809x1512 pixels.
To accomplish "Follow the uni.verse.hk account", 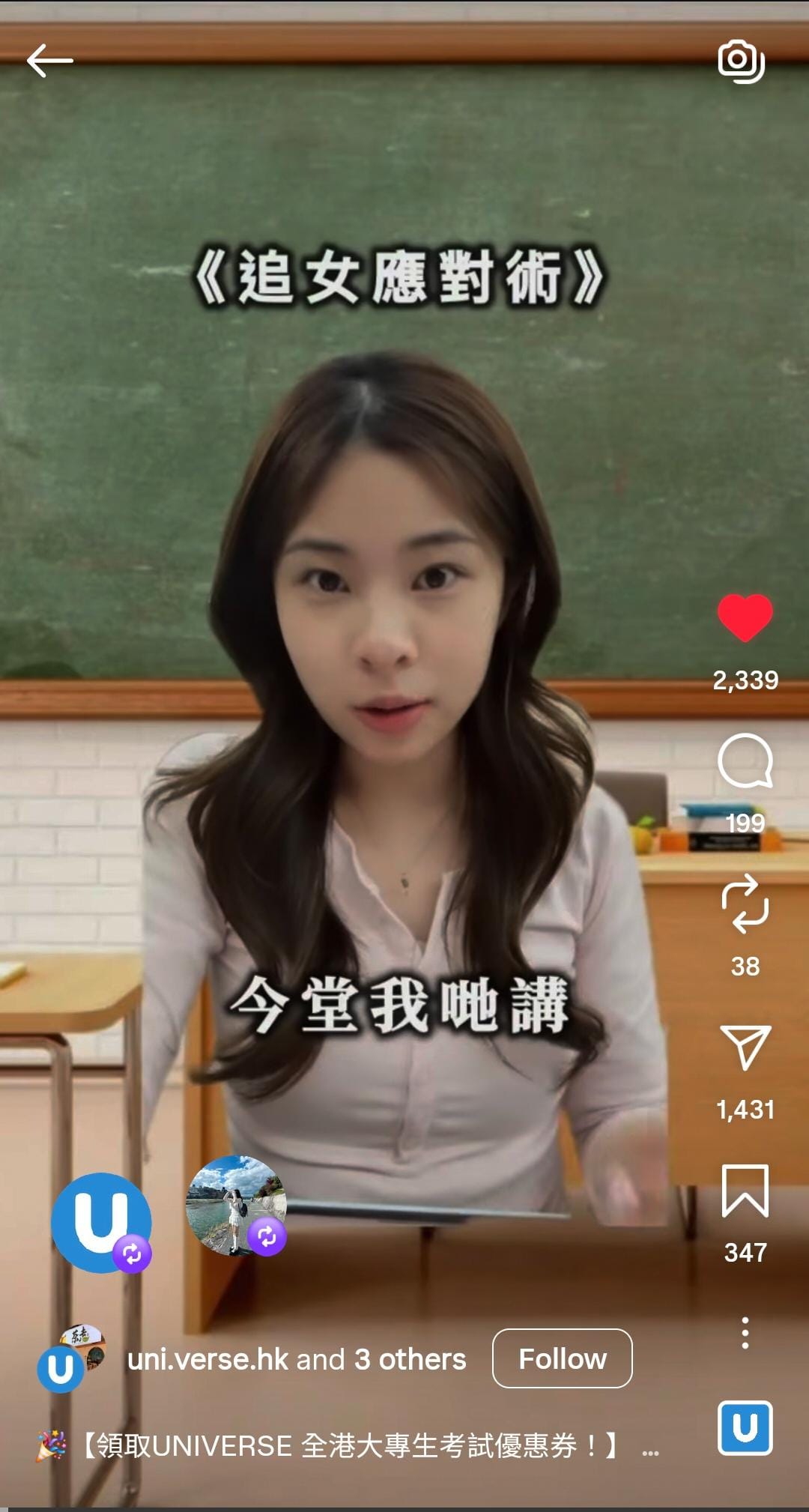I will click(x=563, y=1359).
